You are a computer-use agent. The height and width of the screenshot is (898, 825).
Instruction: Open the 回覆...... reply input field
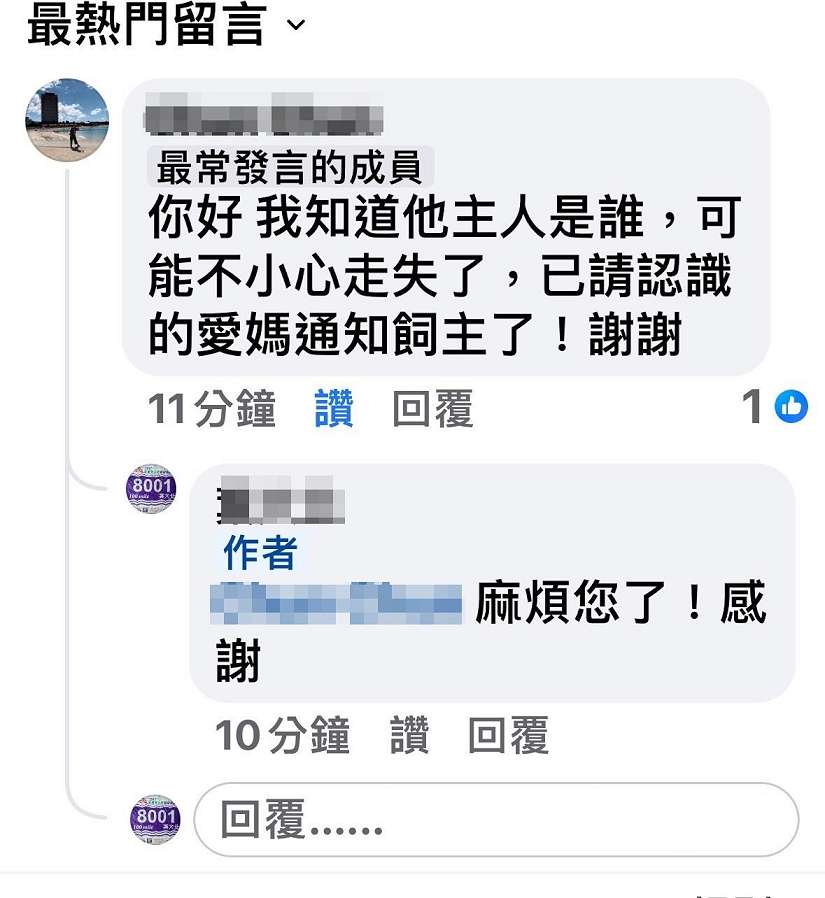coord(496,820)
